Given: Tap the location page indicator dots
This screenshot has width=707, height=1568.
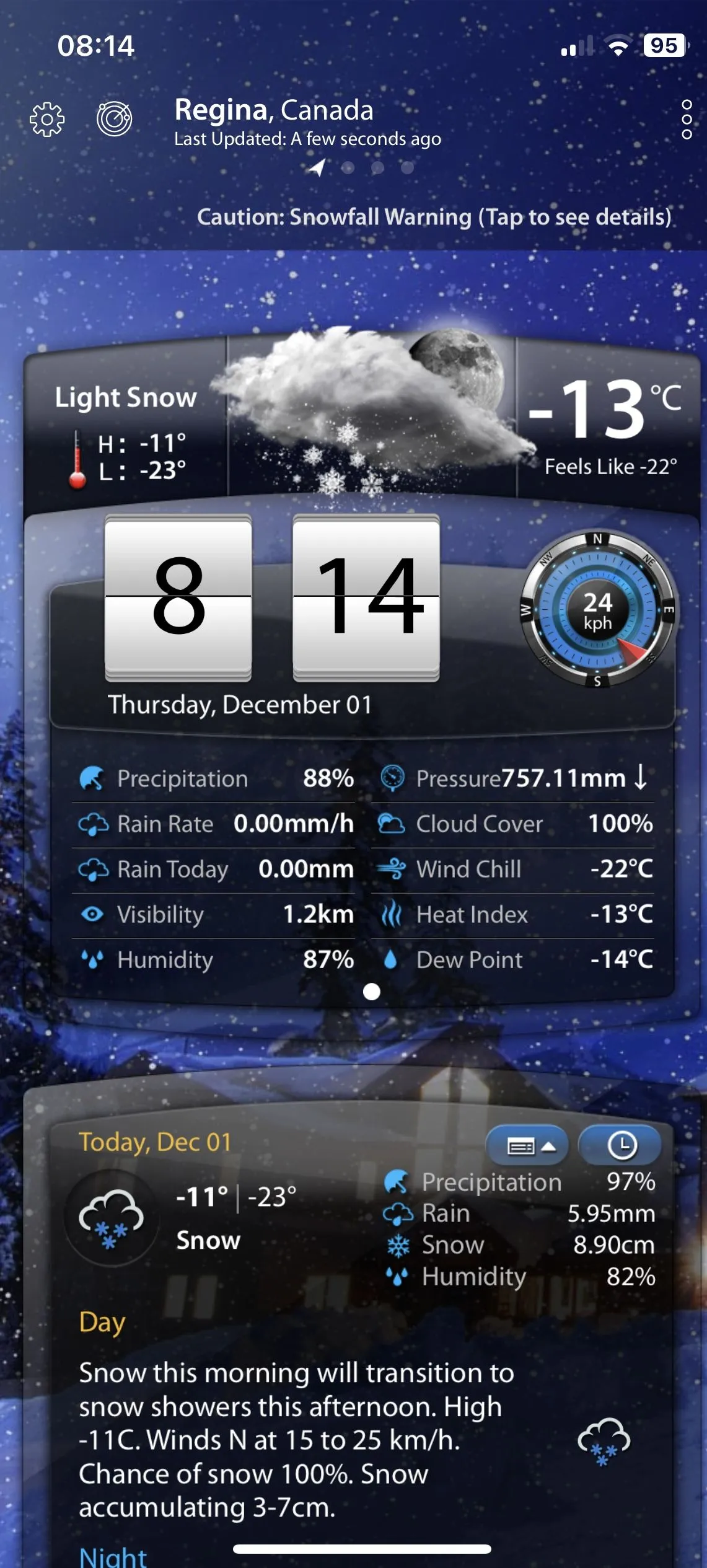Looking at the screenshot, I should [362, 167].
